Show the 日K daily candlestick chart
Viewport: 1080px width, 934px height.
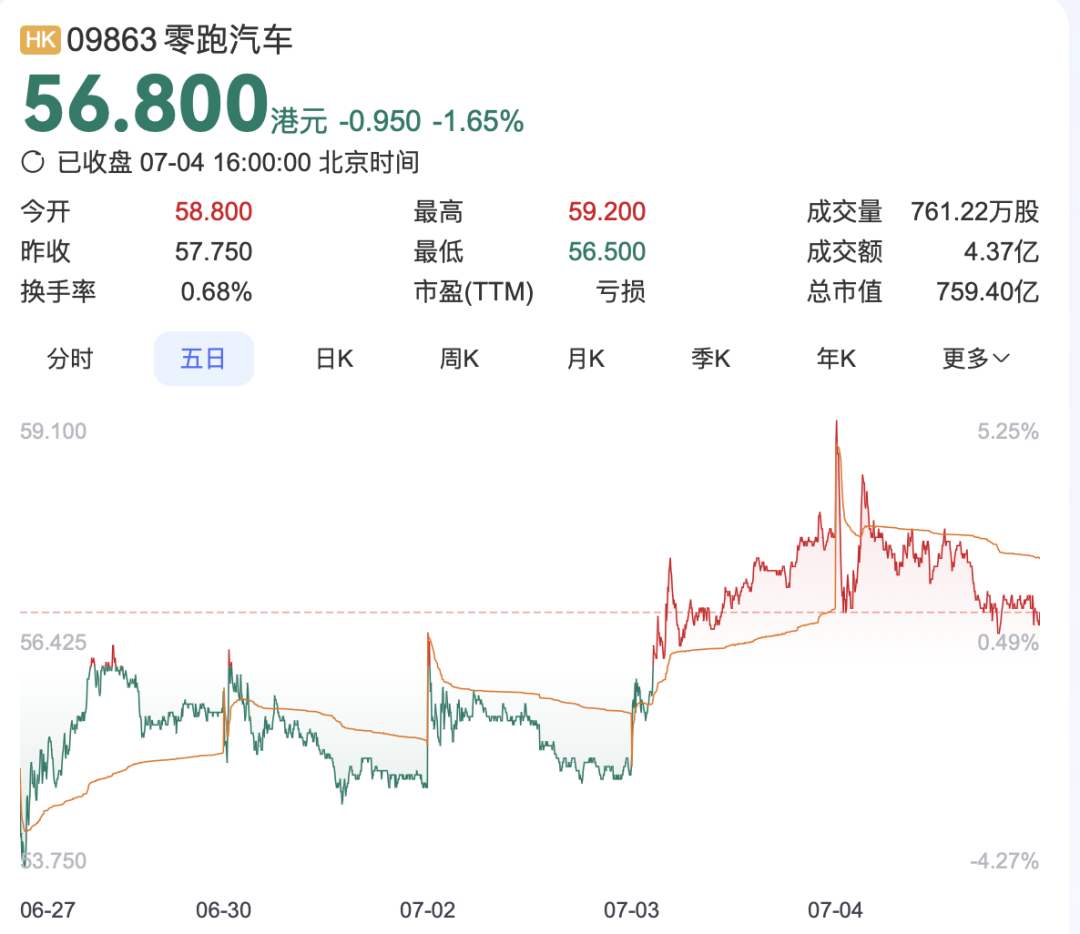coord(335,359)
